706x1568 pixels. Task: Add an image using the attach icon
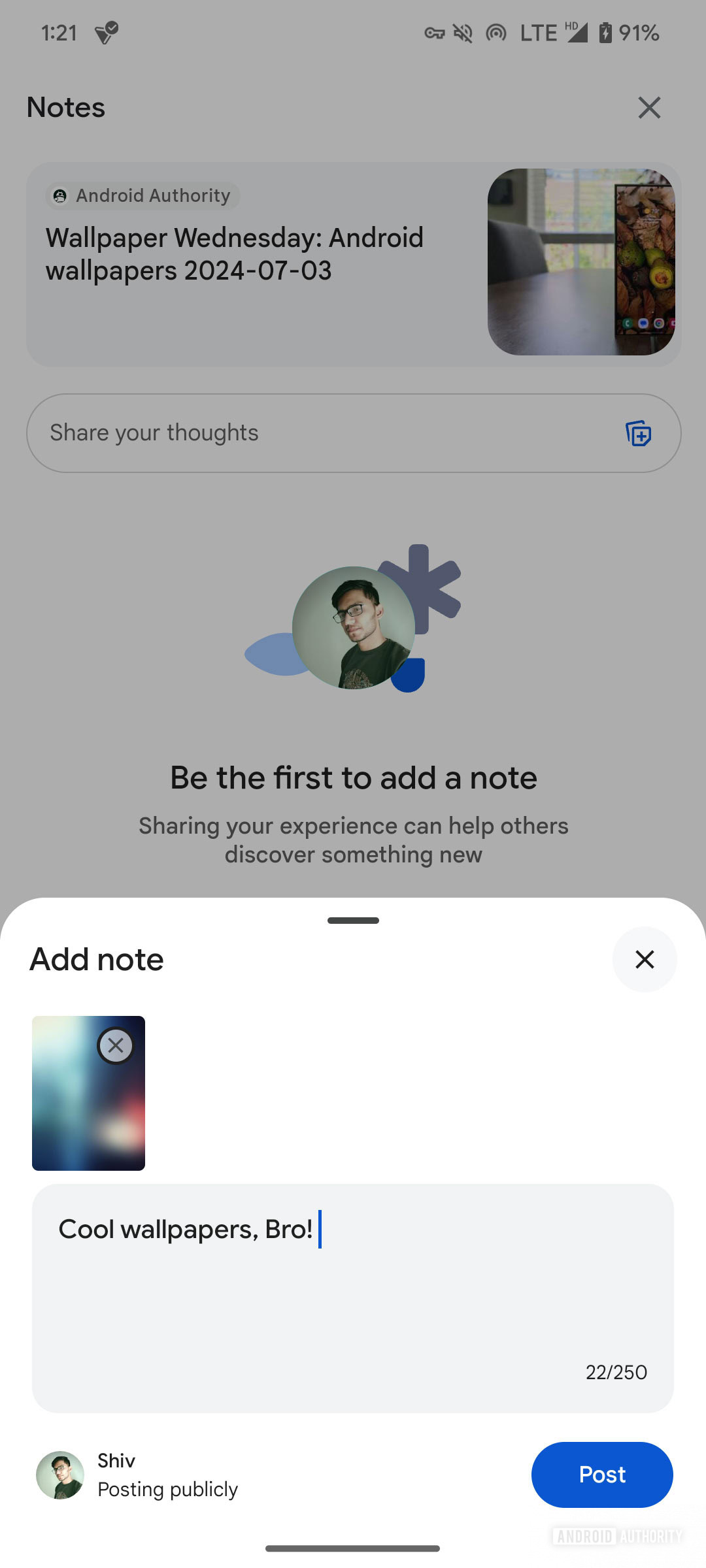pos(638,433)
